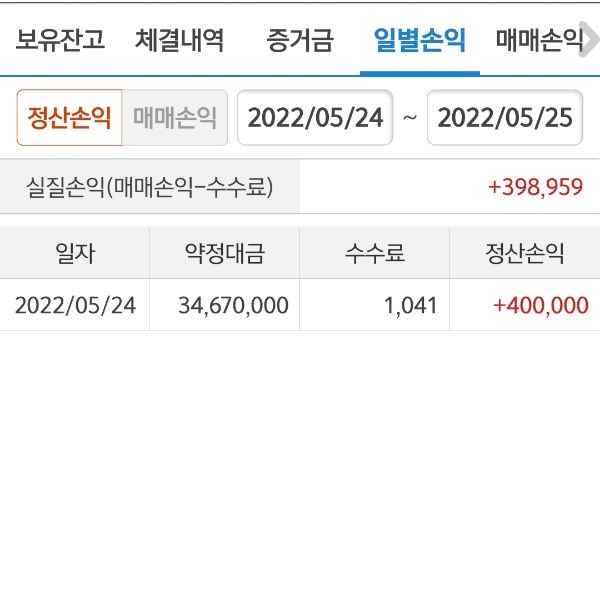
Task: Select the 정산손익 segment button
Action: point(69,118)
